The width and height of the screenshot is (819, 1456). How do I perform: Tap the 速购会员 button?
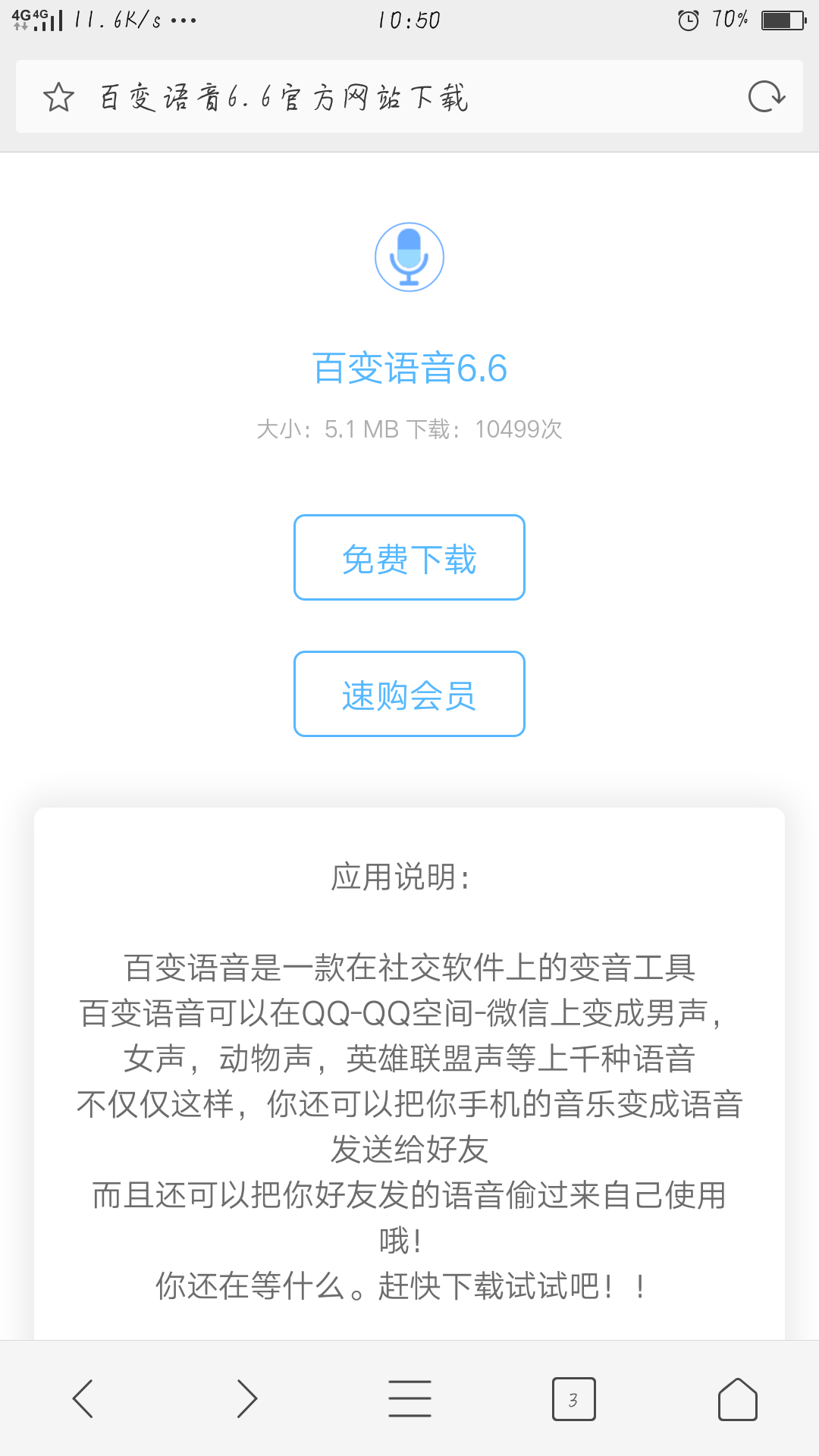(409, 694)
